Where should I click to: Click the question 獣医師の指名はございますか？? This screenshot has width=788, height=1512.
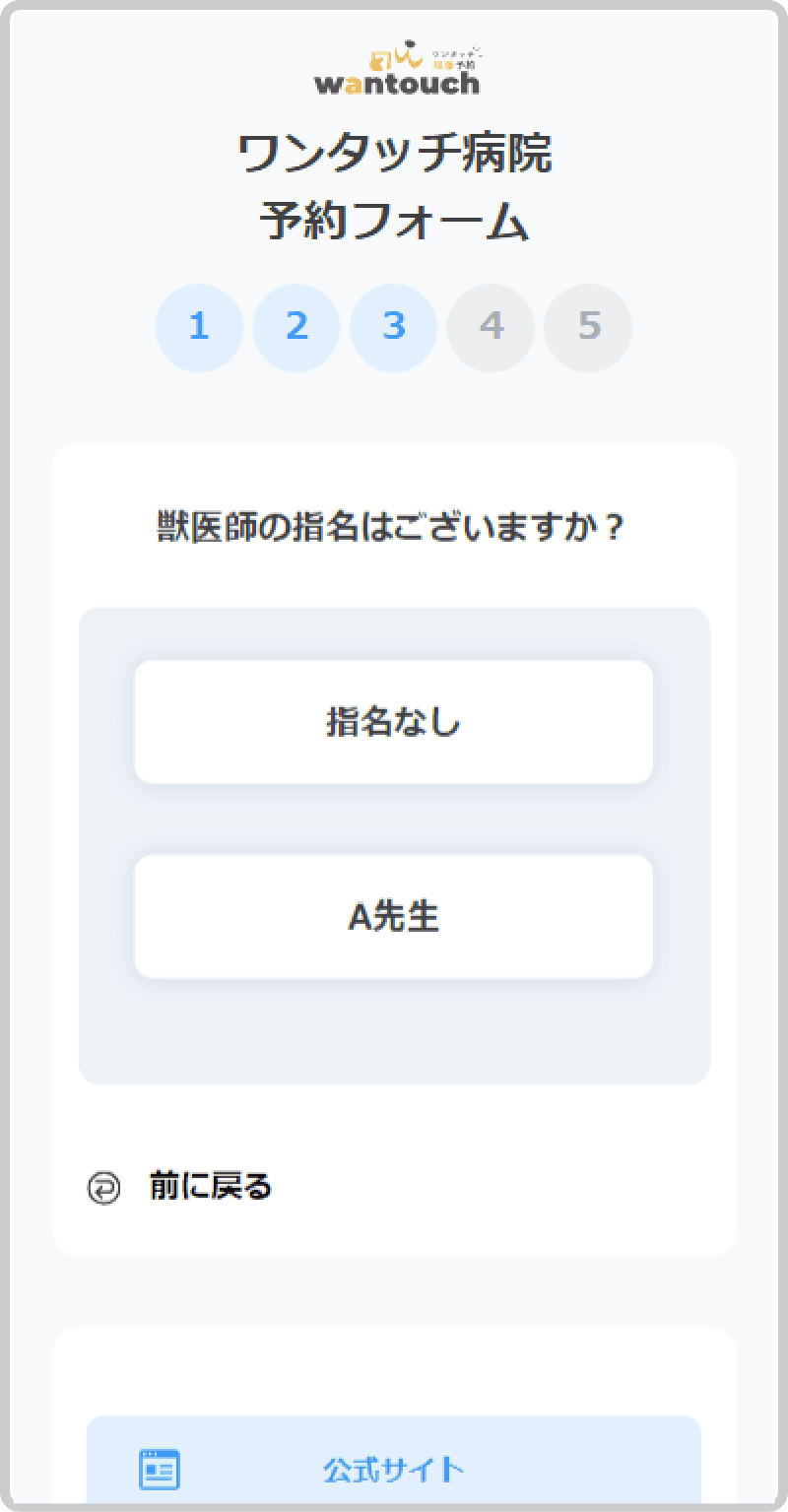(394, 527)
